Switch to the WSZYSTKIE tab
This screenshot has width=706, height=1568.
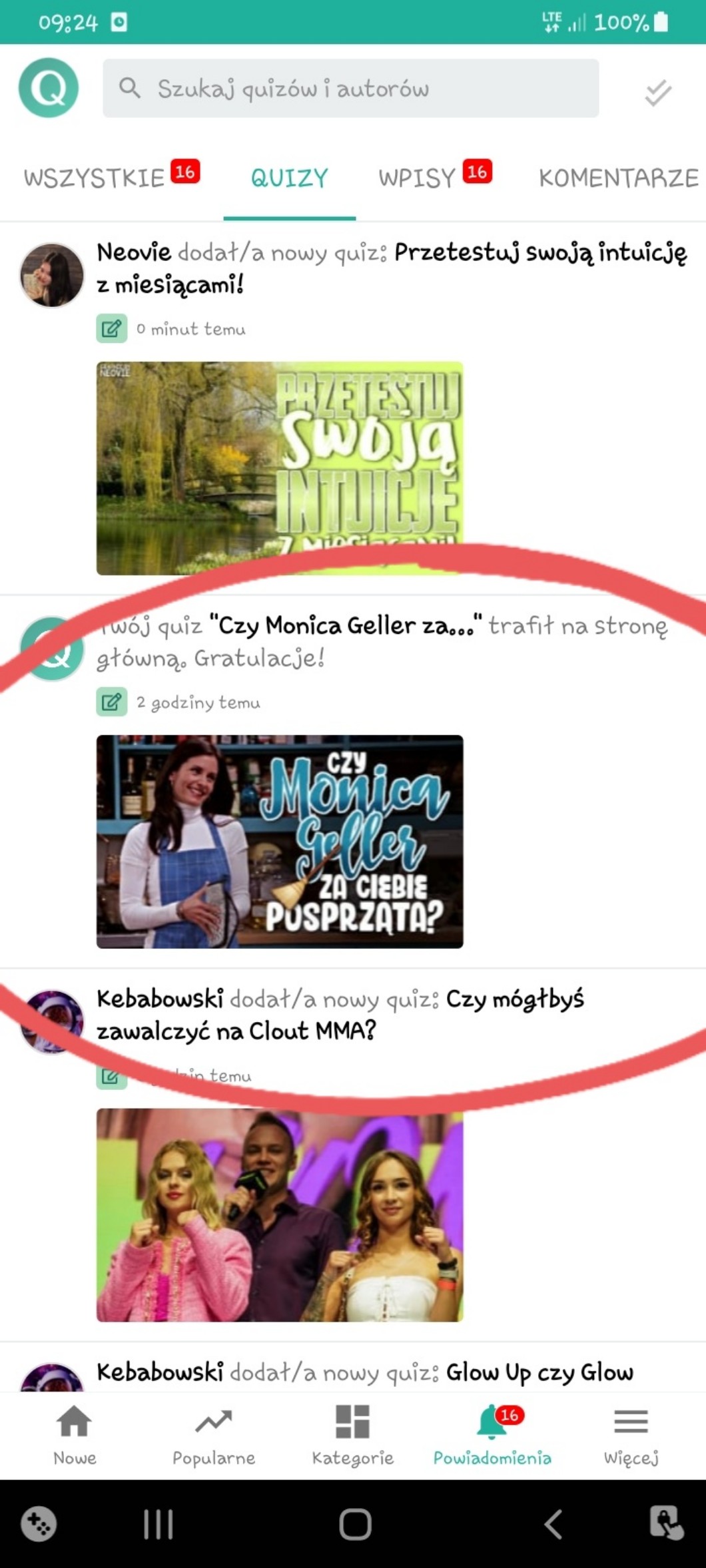coord(111,177)
